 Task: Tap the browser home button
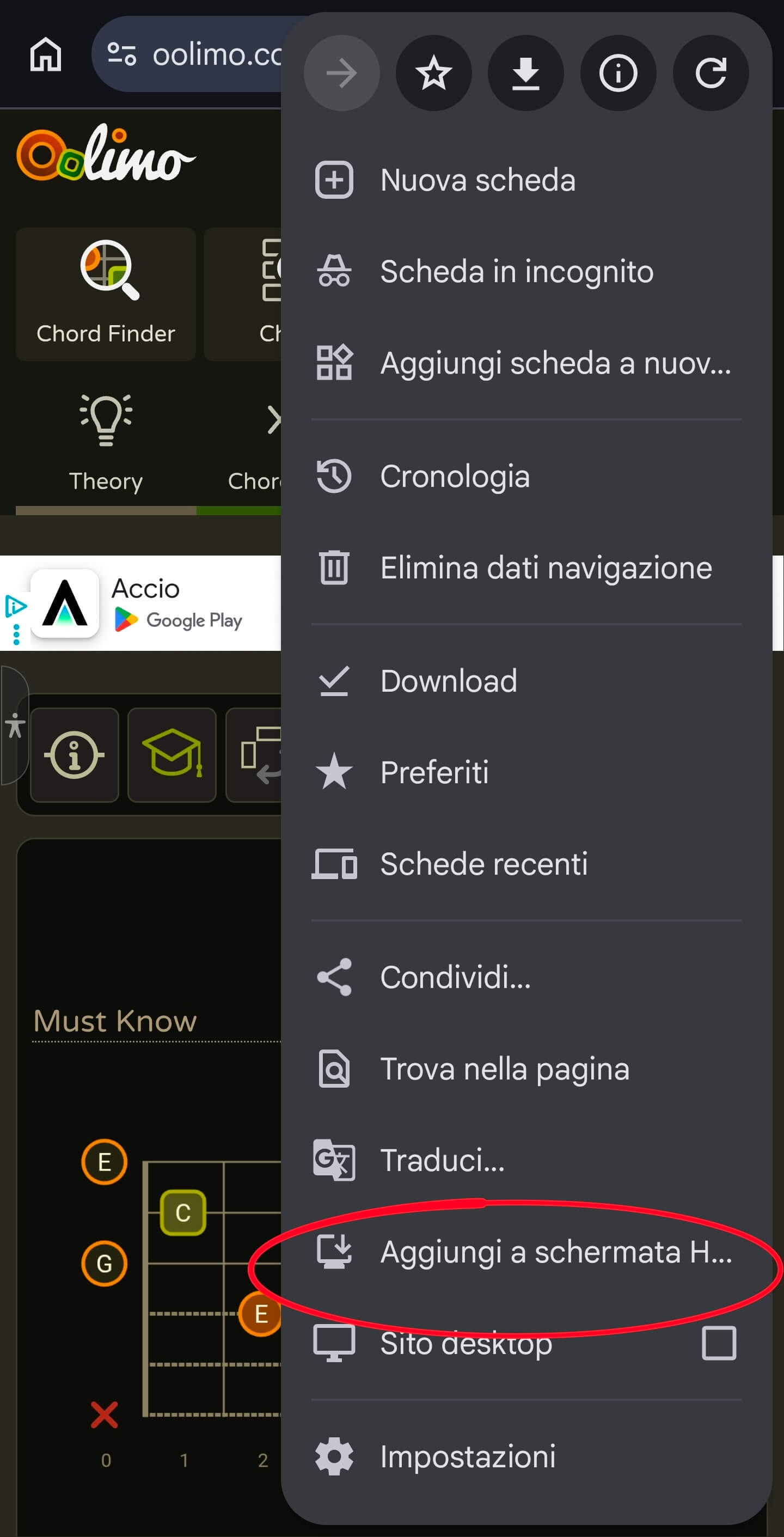(46, 54)
